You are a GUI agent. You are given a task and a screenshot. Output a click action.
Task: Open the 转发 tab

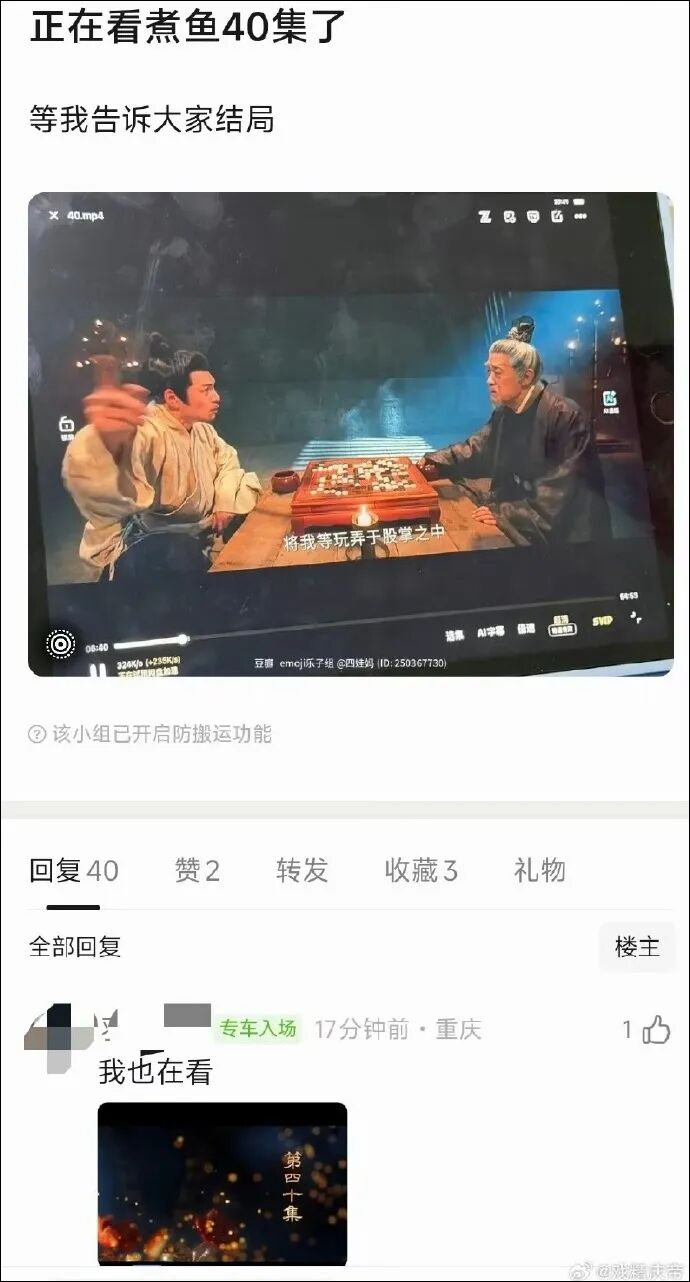point(302,871)
